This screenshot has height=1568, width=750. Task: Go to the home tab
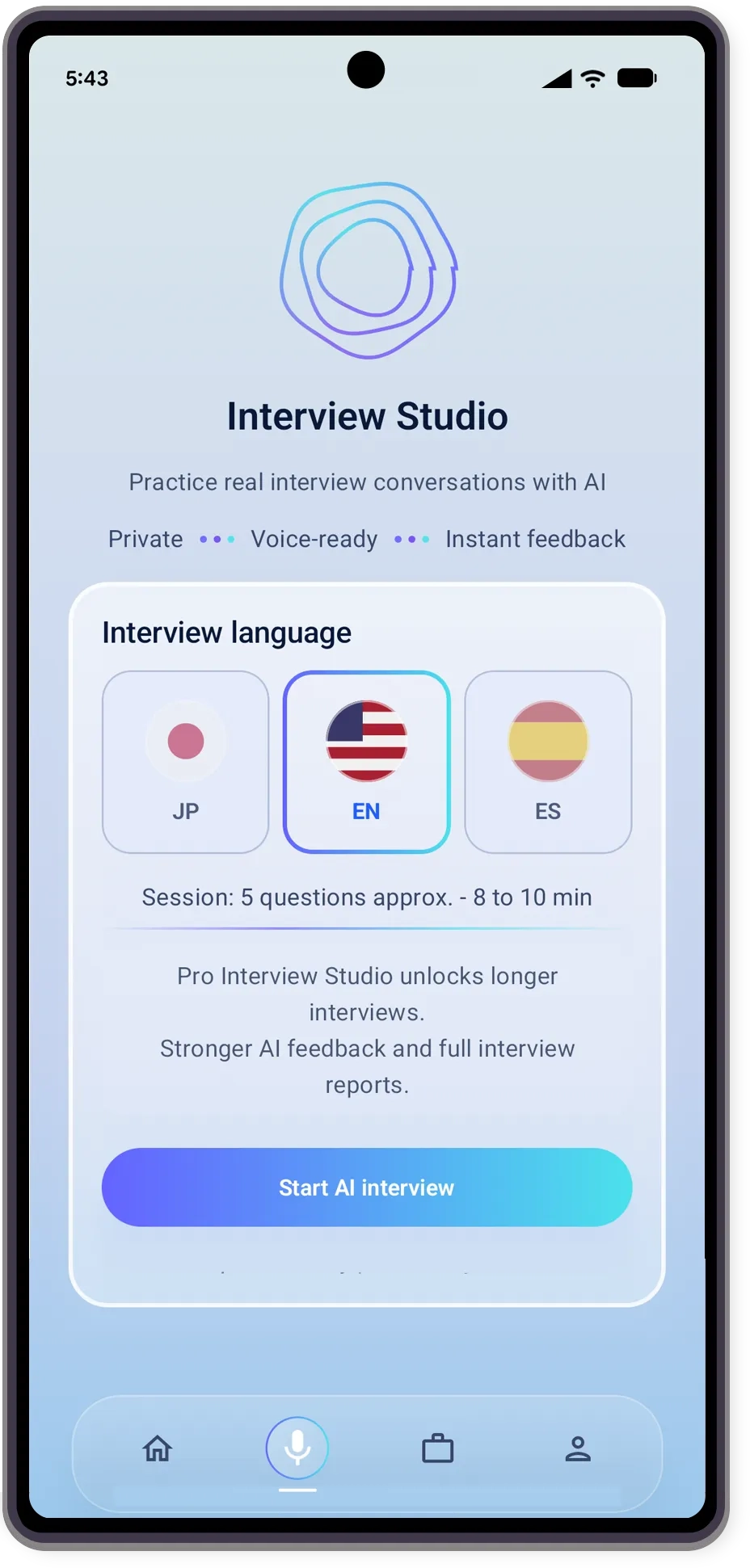pos(158,1448)
